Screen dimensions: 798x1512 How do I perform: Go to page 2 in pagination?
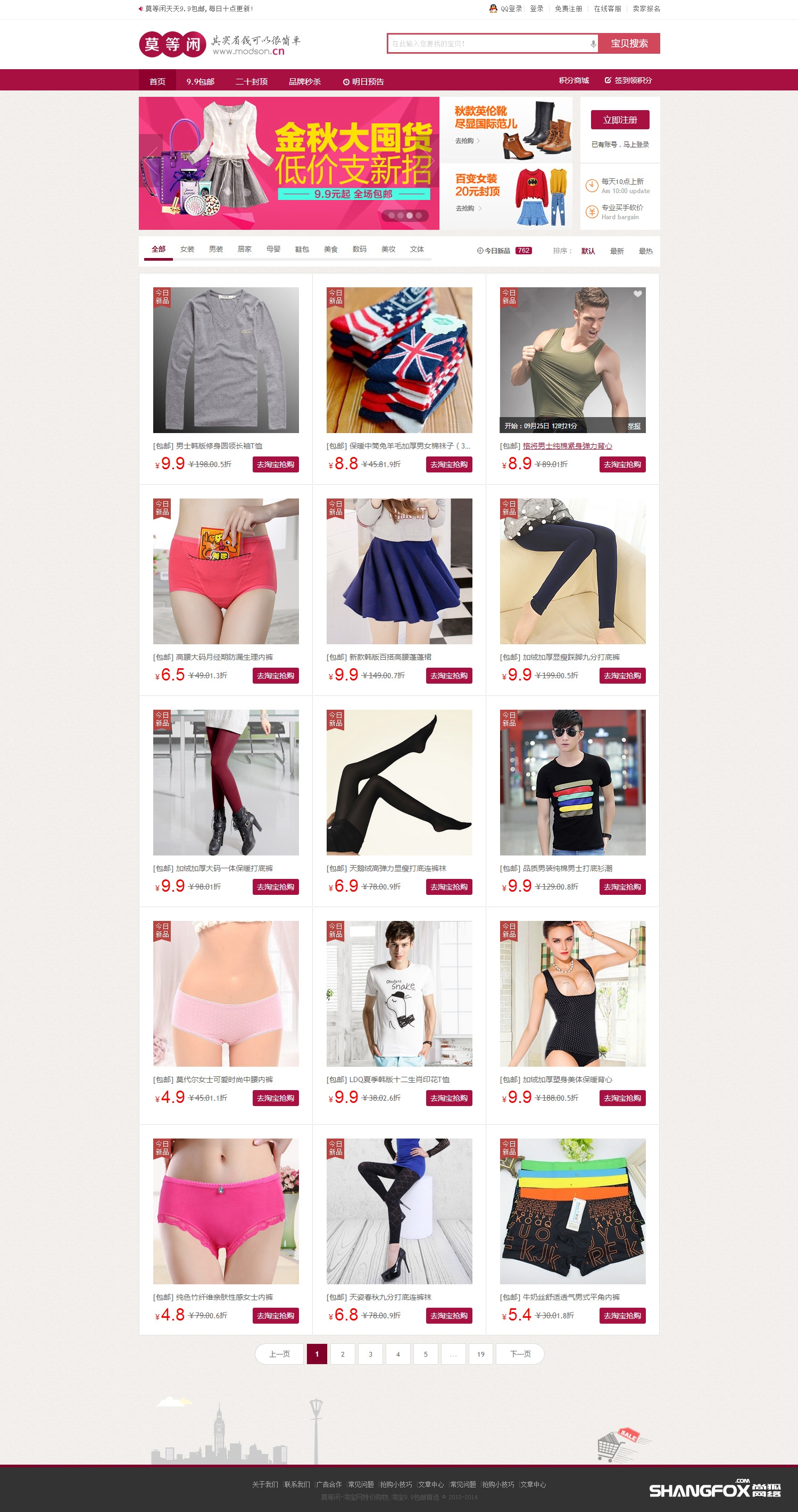click(x=343, y=1354)
